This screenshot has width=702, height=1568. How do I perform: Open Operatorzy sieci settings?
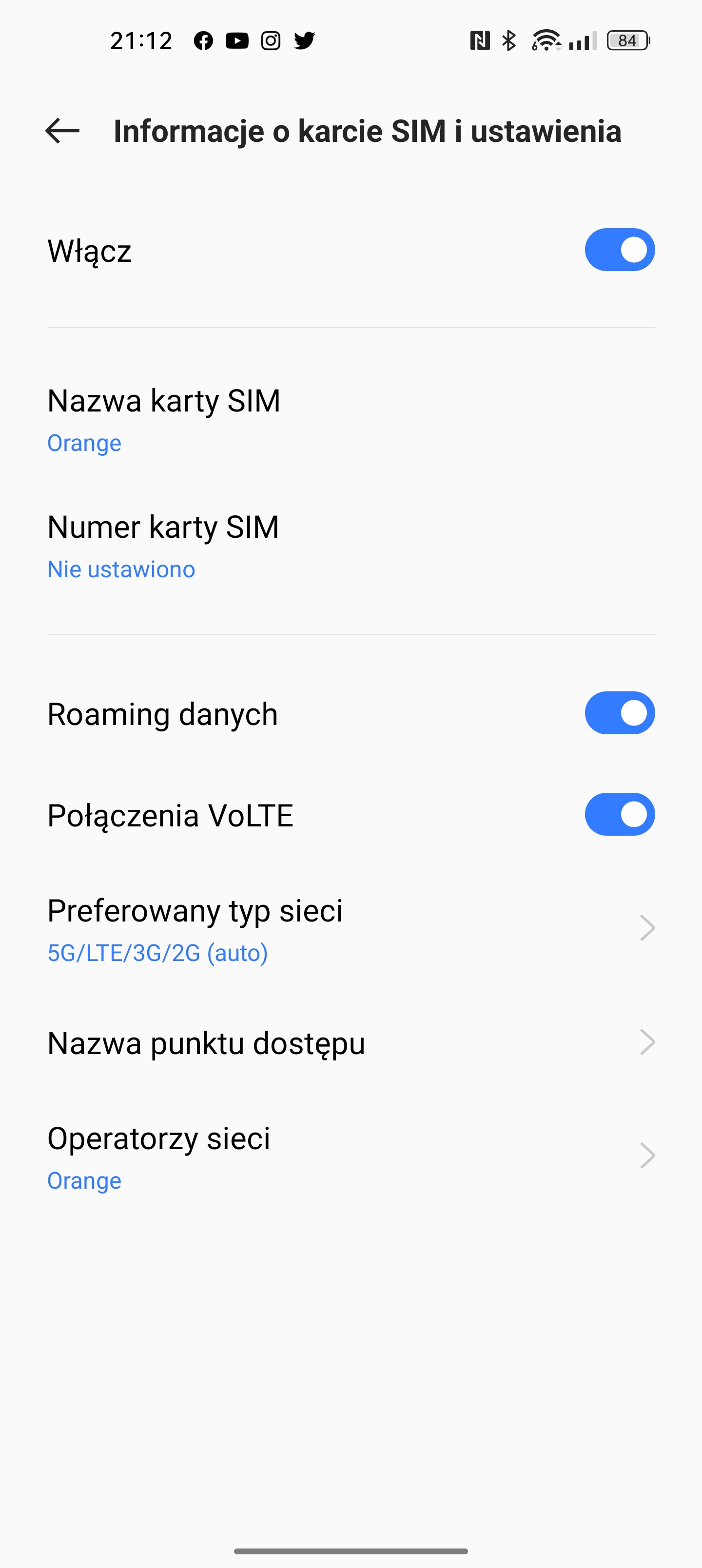coord(351,1157)
